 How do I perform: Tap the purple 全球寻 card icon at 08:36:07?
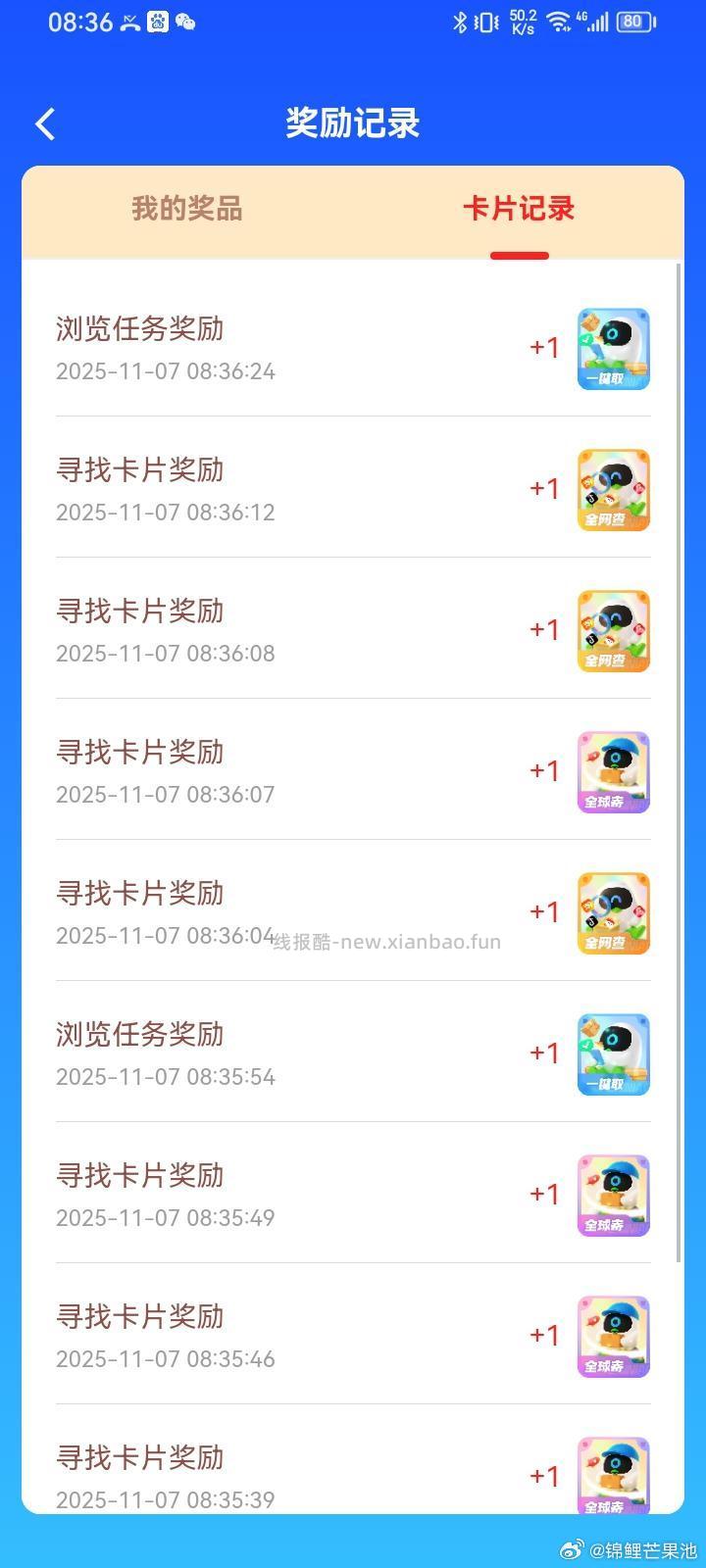pyautogui.click(x=613, y=772)
